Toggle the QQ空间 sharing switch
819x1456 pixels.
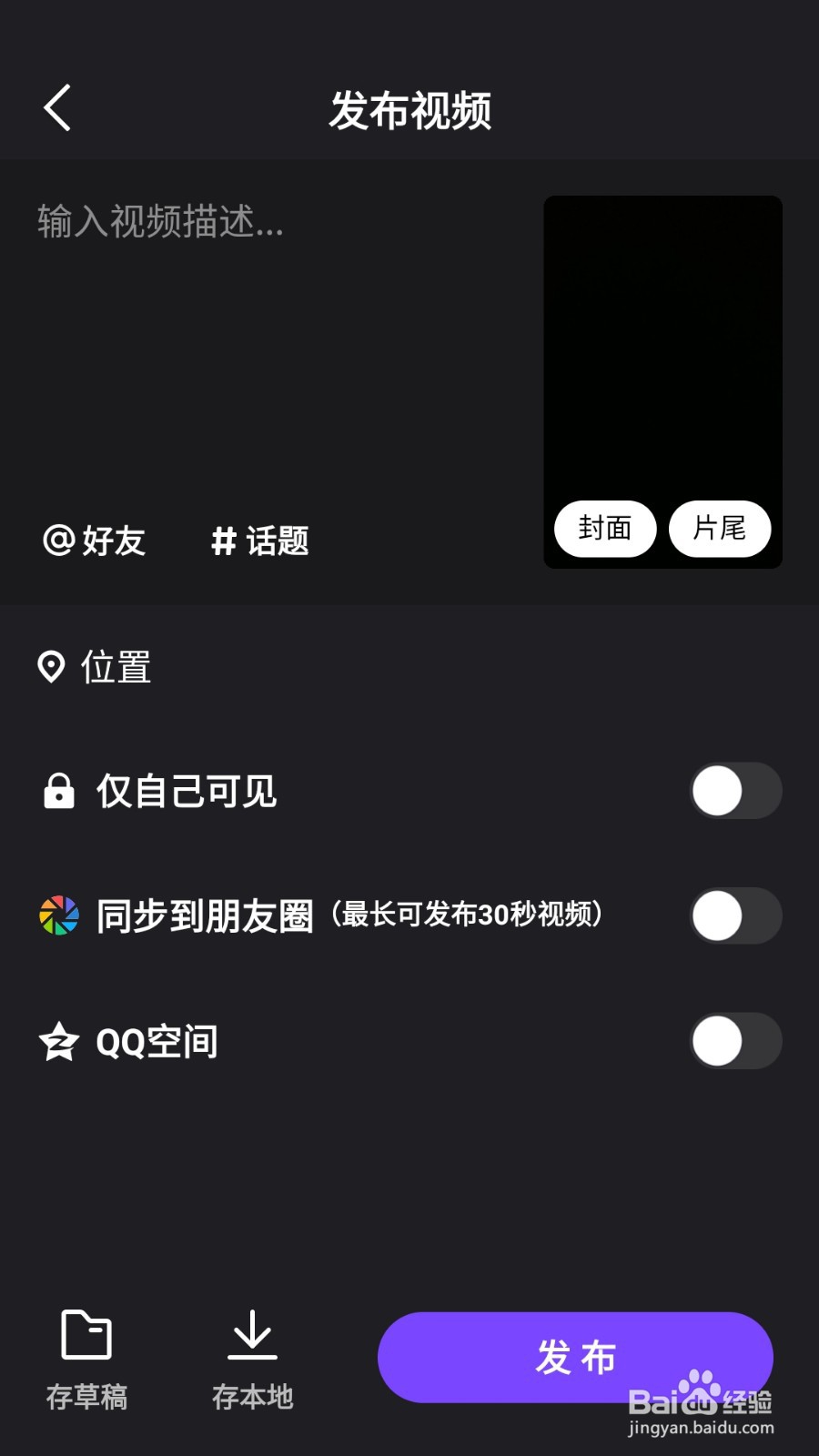(x=735, y=1041)
